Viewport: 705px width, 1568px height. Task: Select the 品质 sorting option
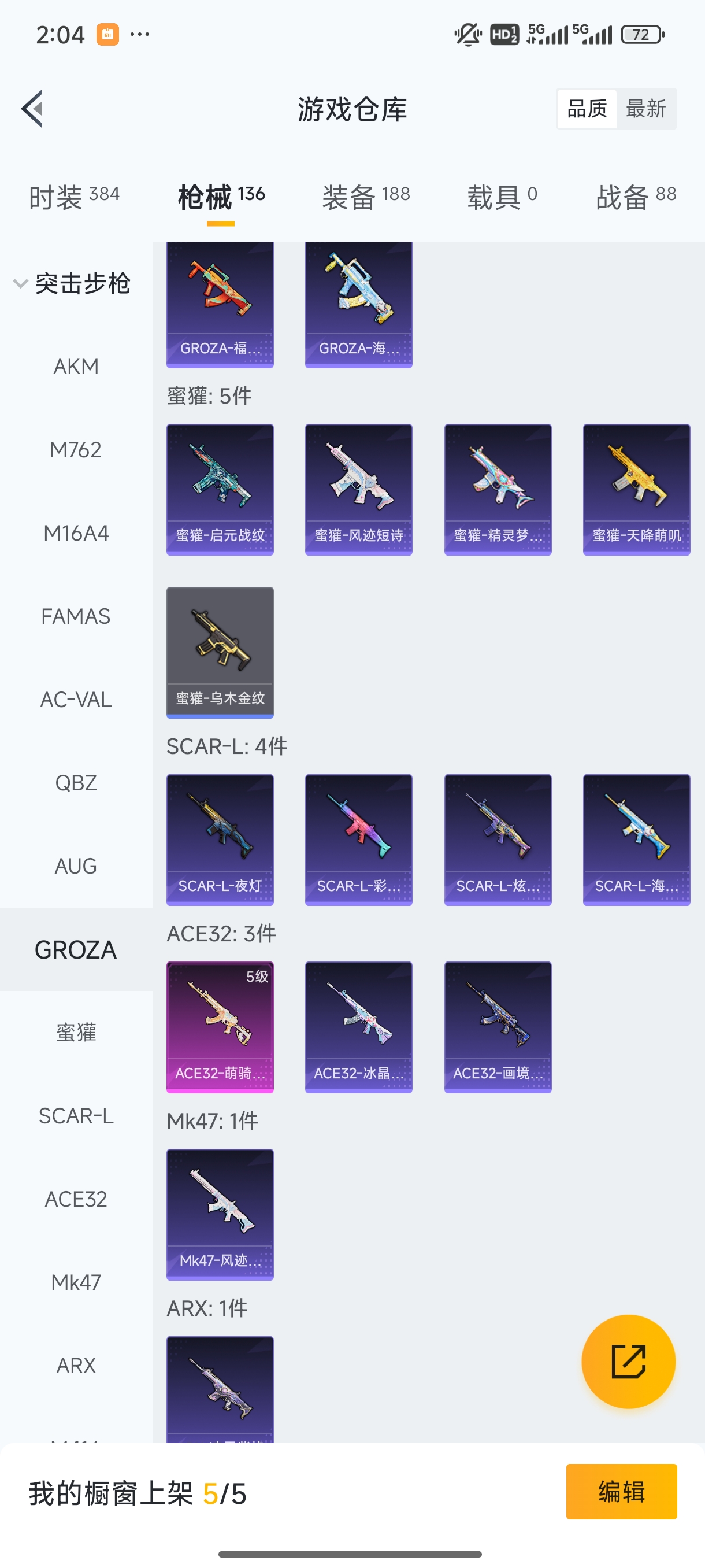coord(587,109)
